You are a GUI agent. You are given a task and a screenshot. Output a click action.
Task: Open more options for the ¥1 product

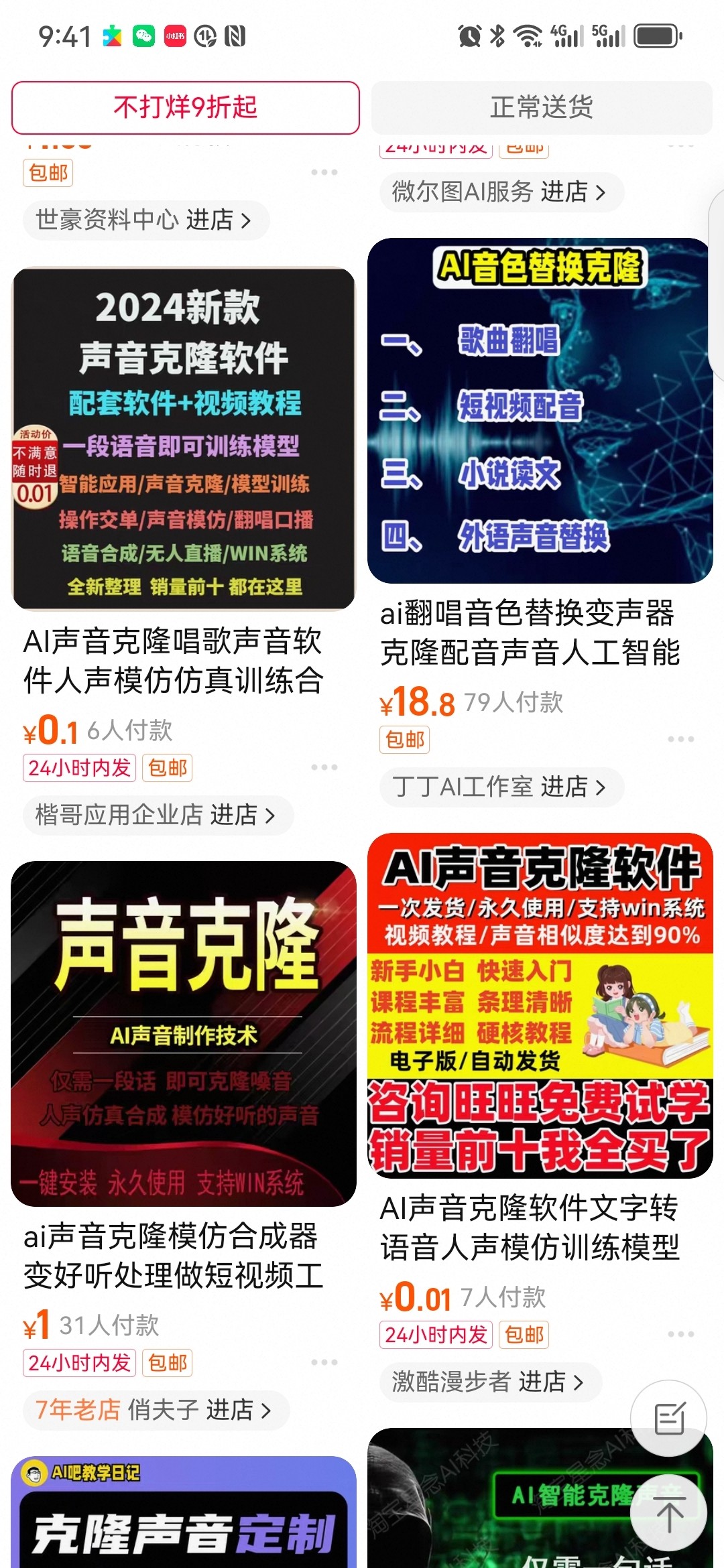[324, 1362]
